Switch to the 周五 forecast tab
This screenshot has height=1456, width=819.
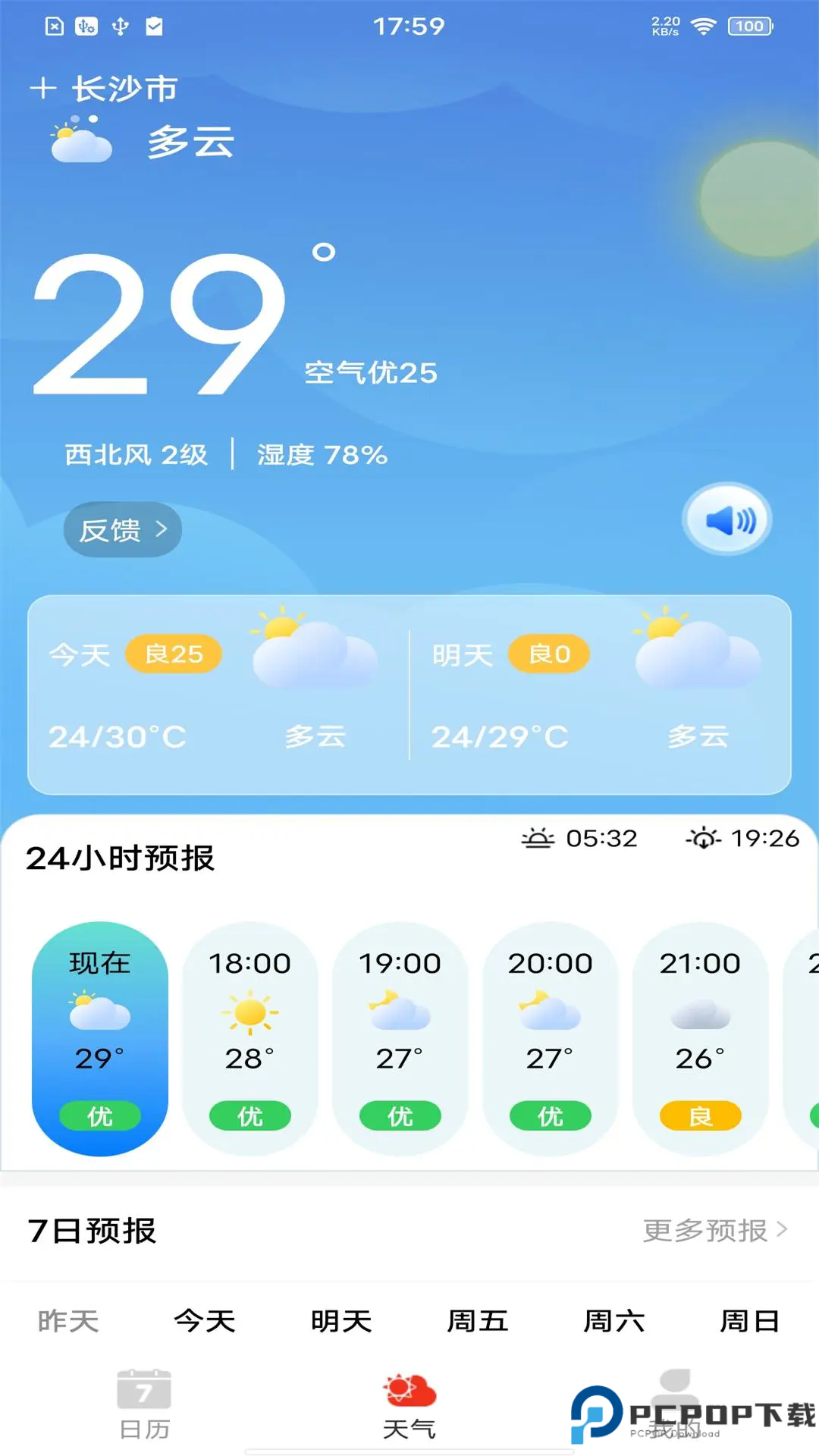click(478, 1319)
